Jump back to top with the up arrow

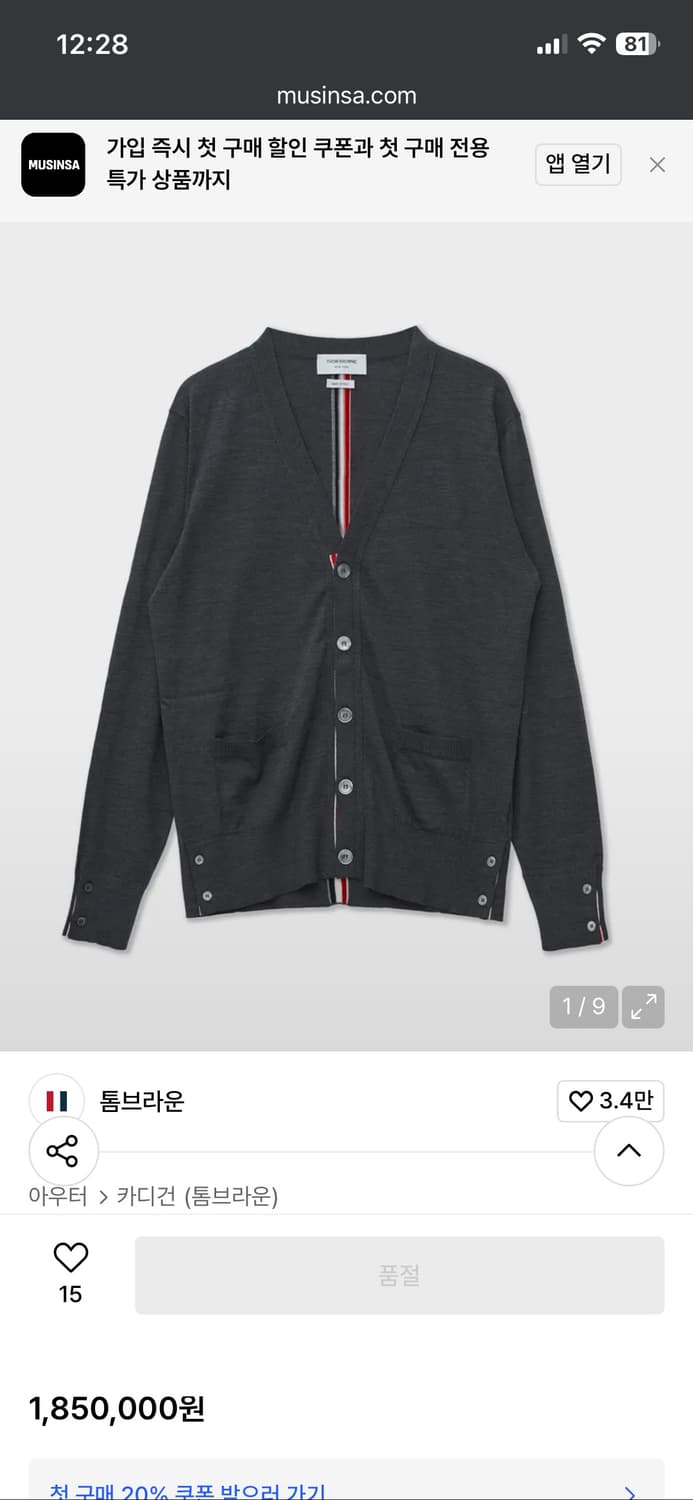coord(628,1151)
